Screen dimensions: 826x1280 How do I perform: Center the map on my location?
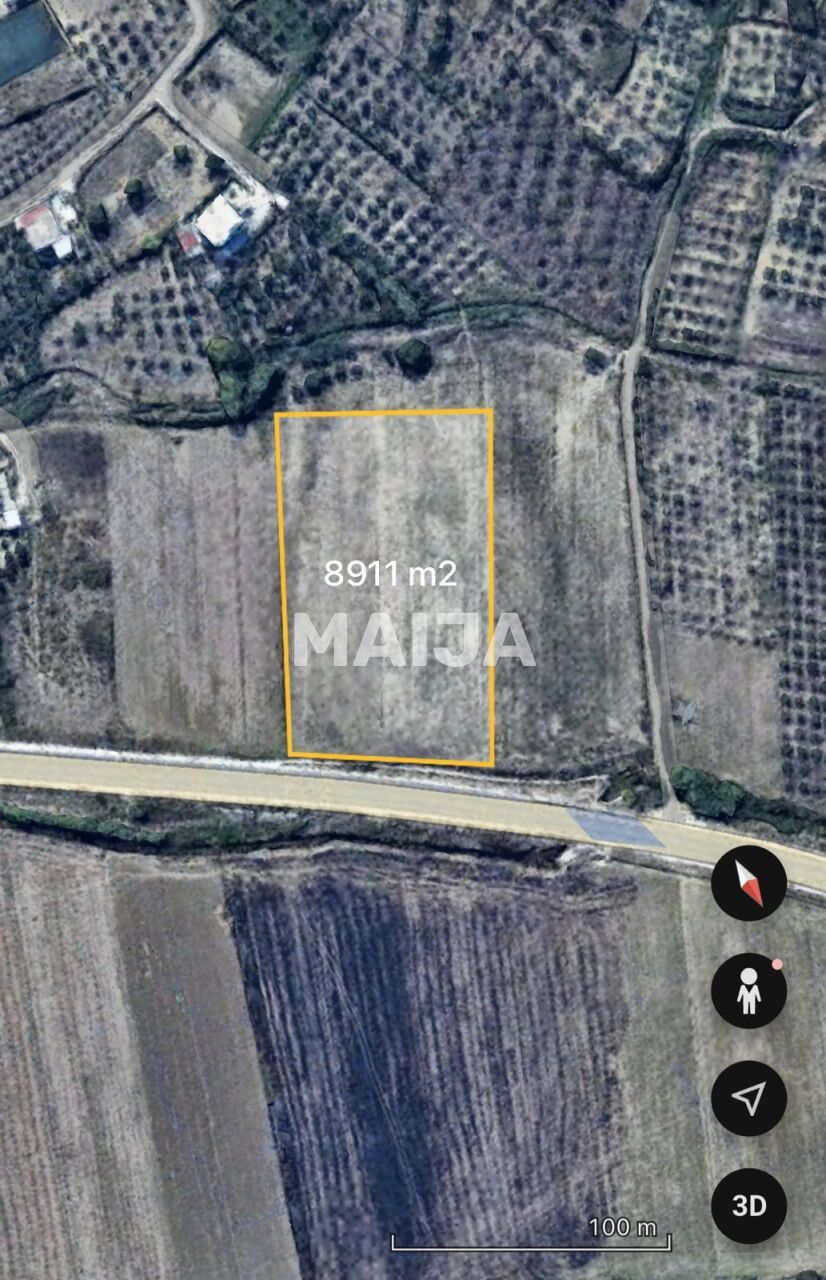point(748,1098)
